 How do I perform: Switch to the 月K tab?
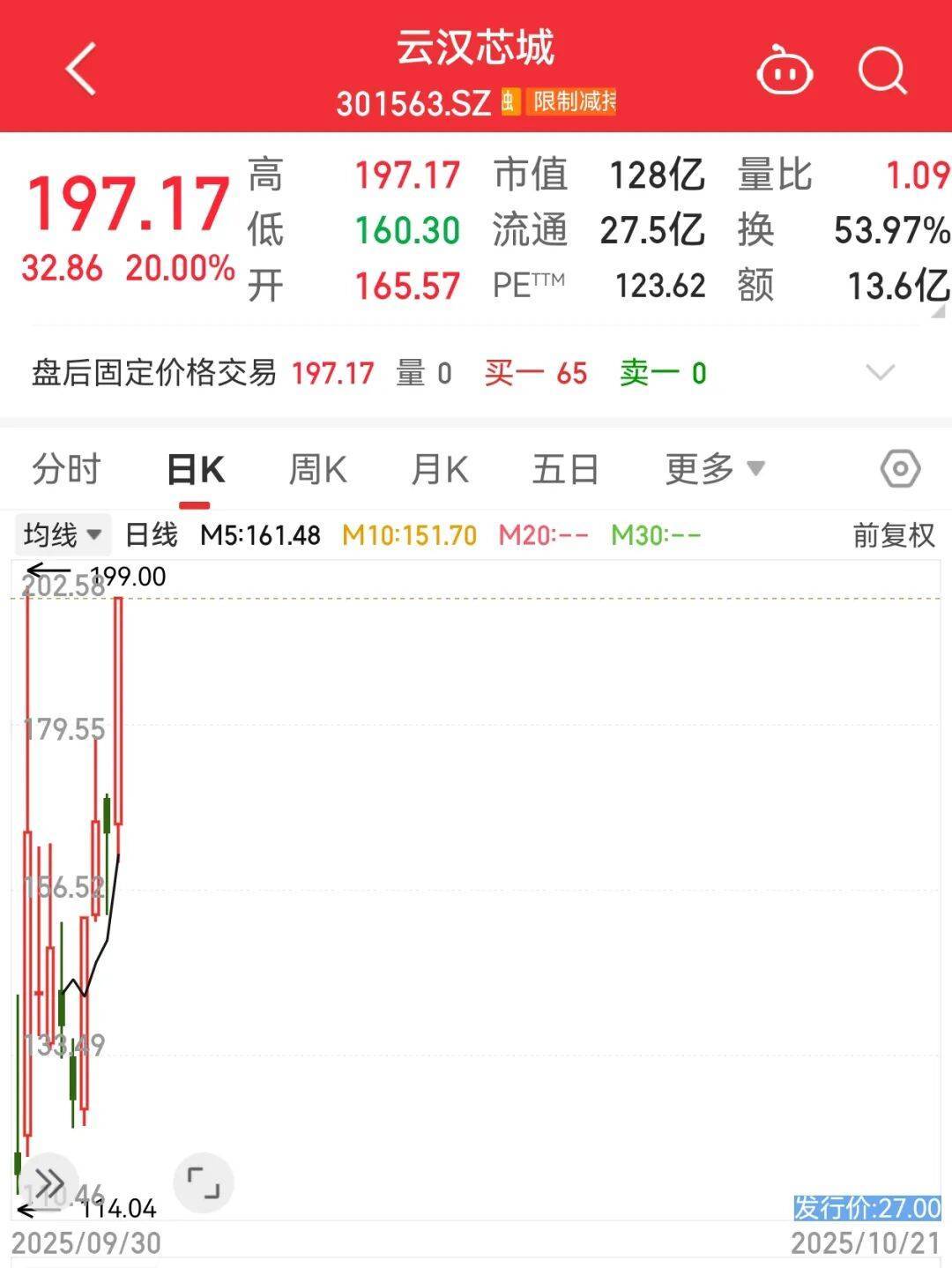[439, 469]
